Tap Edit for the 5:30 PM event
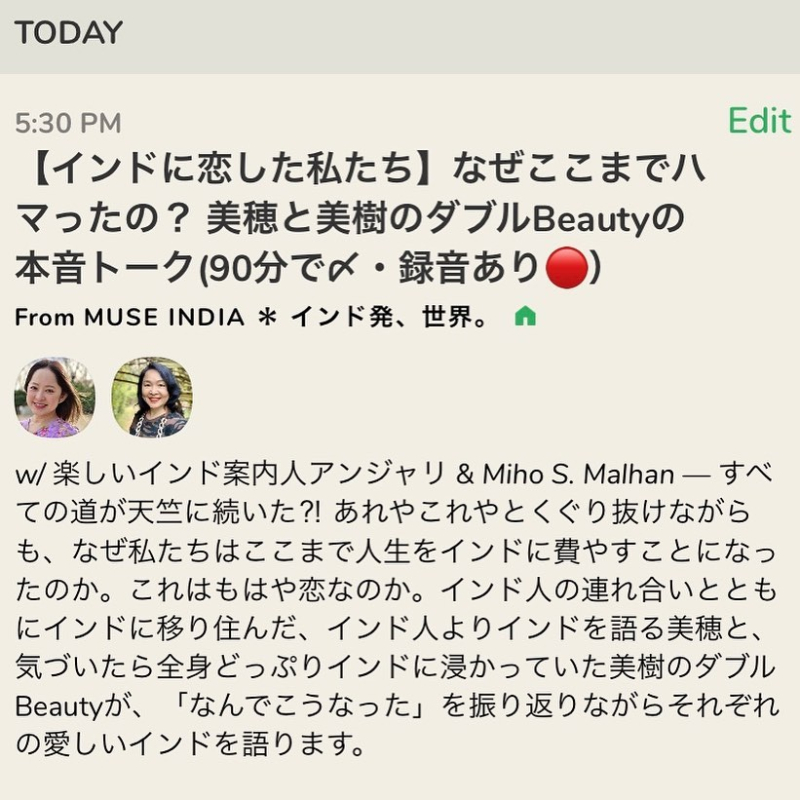Screen dimensions: 800x800 (759, 121)
